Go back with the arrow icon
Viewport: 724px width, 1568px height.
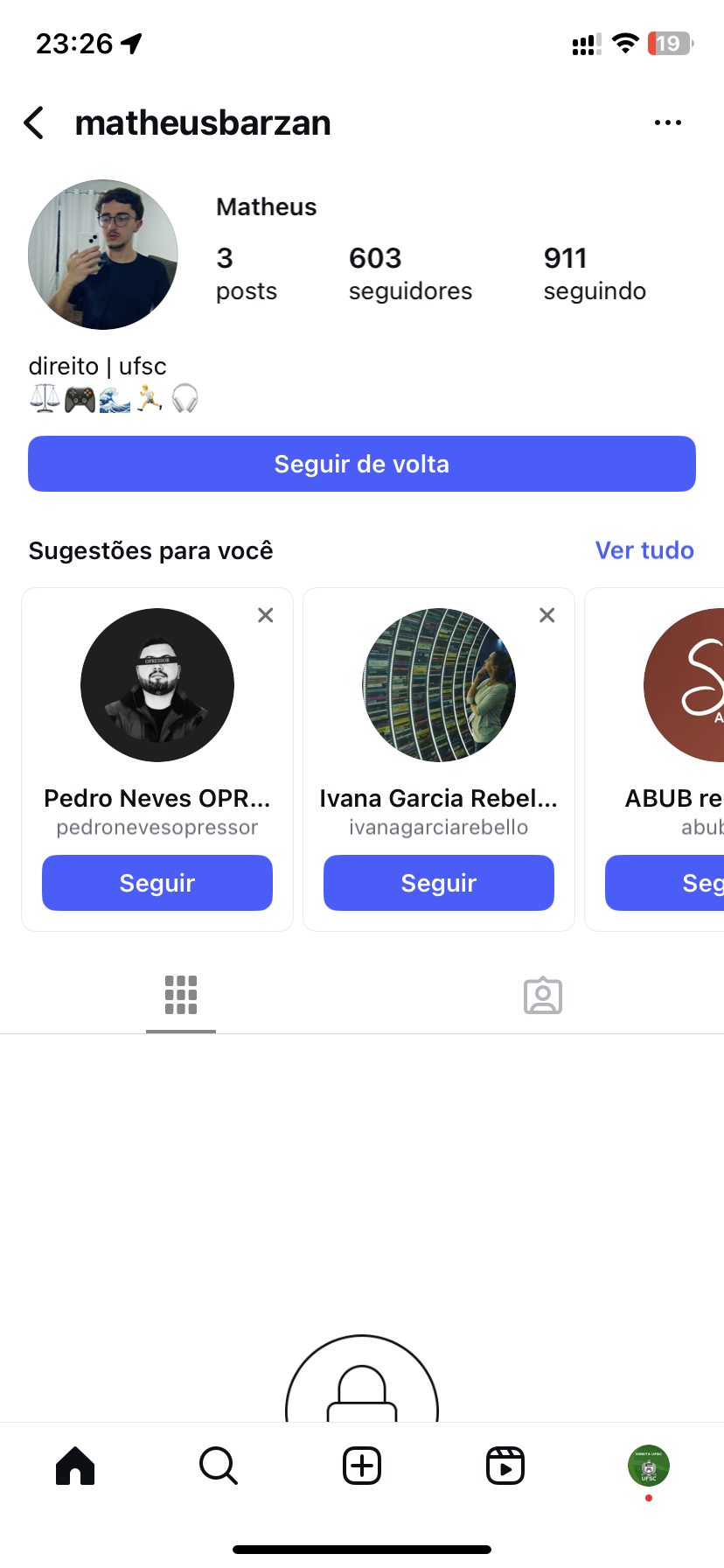[34, 123]
